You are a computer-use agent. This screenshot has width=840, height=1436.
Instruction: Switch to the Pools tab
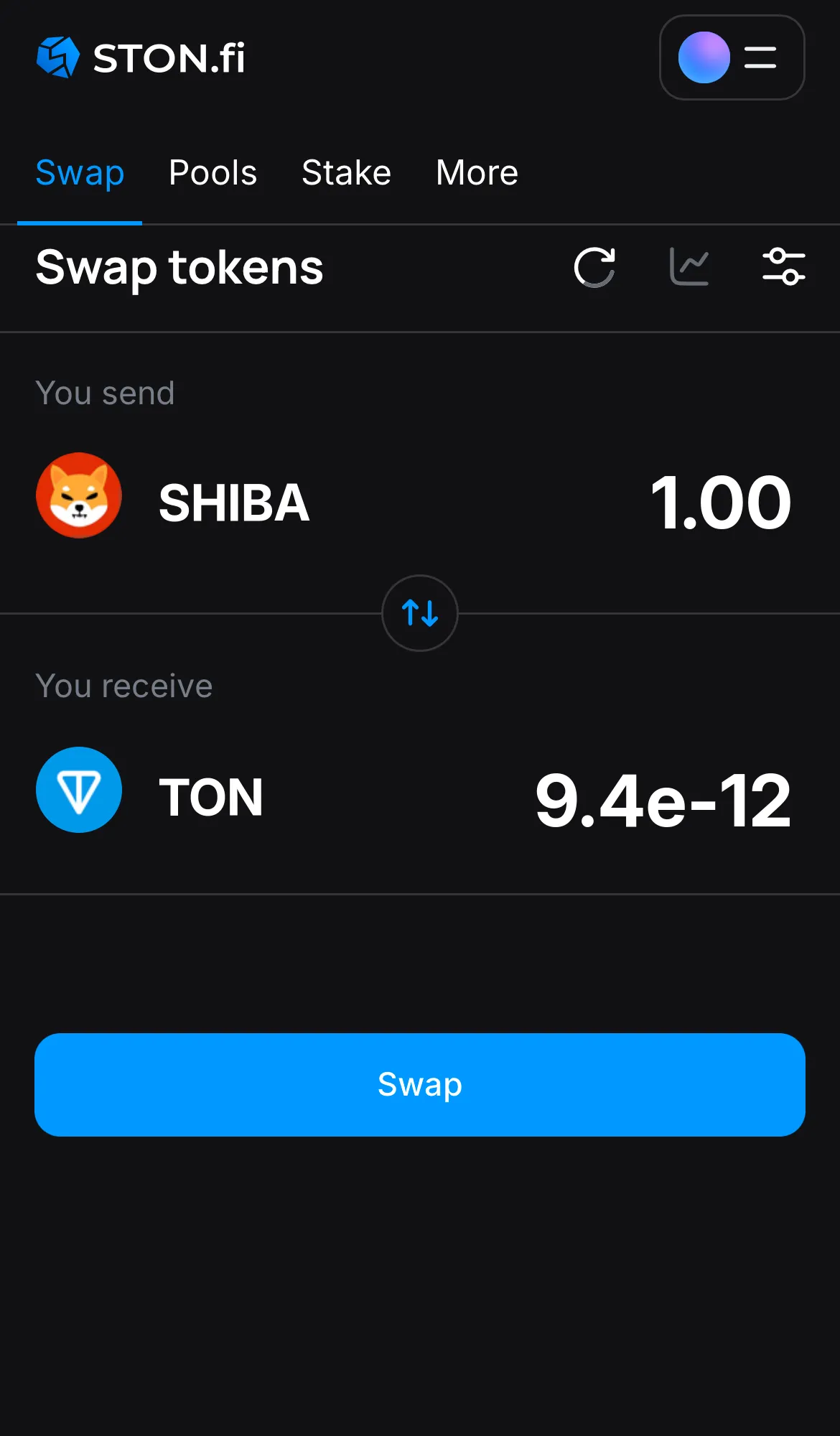click(213, 172)
